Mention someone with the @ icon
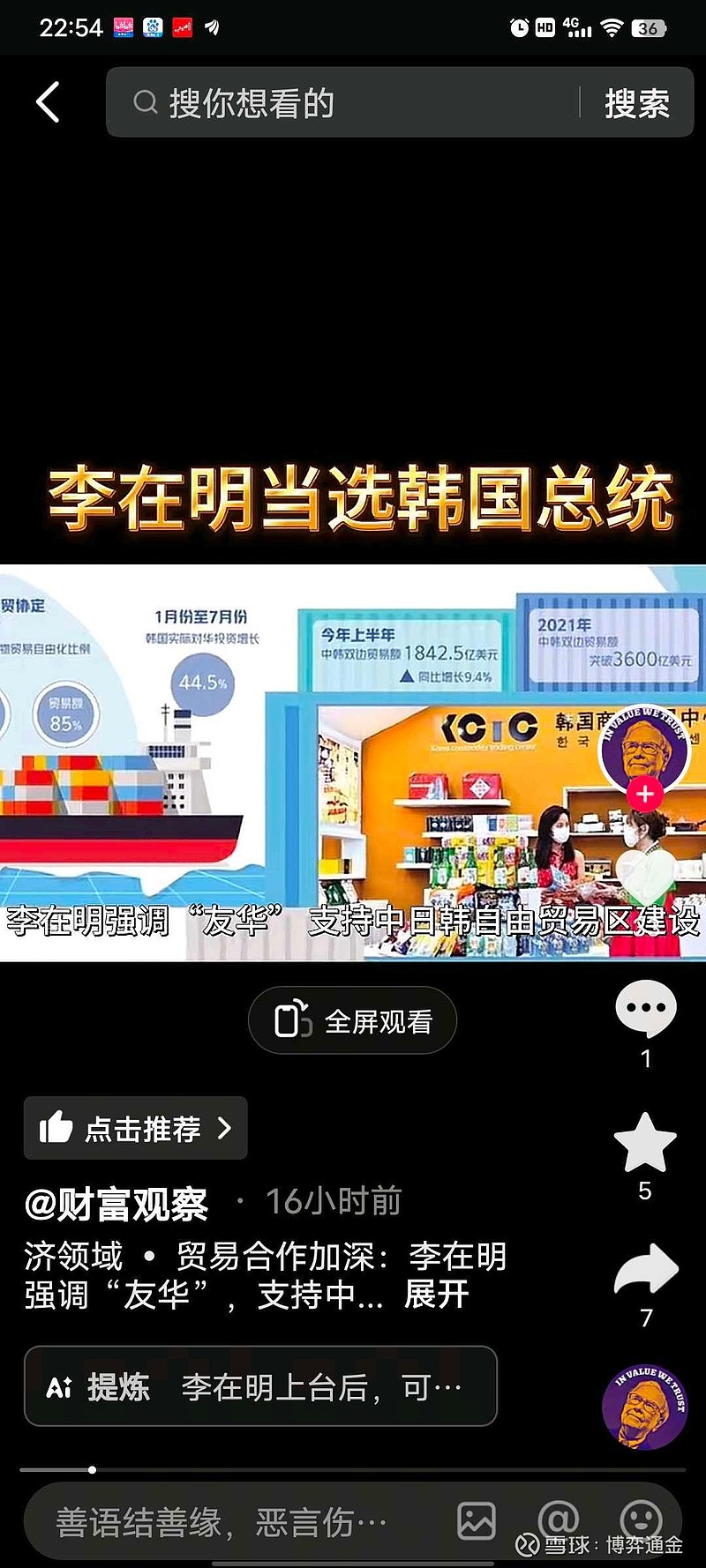This screenshot has height=1568, width=706. (558, 1519)
